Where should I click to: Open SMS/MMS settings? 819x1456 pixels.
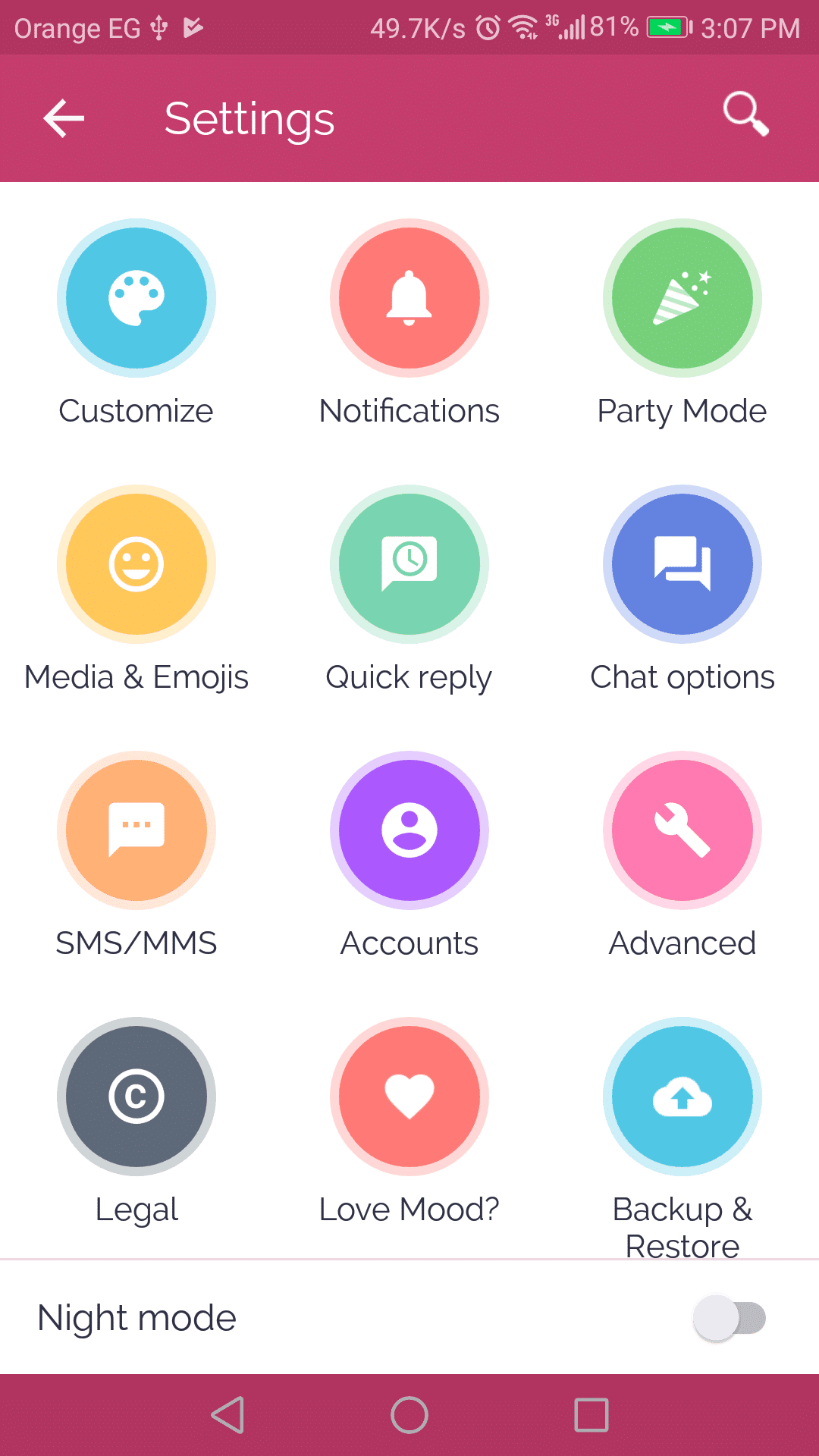(x=136, y=831)
